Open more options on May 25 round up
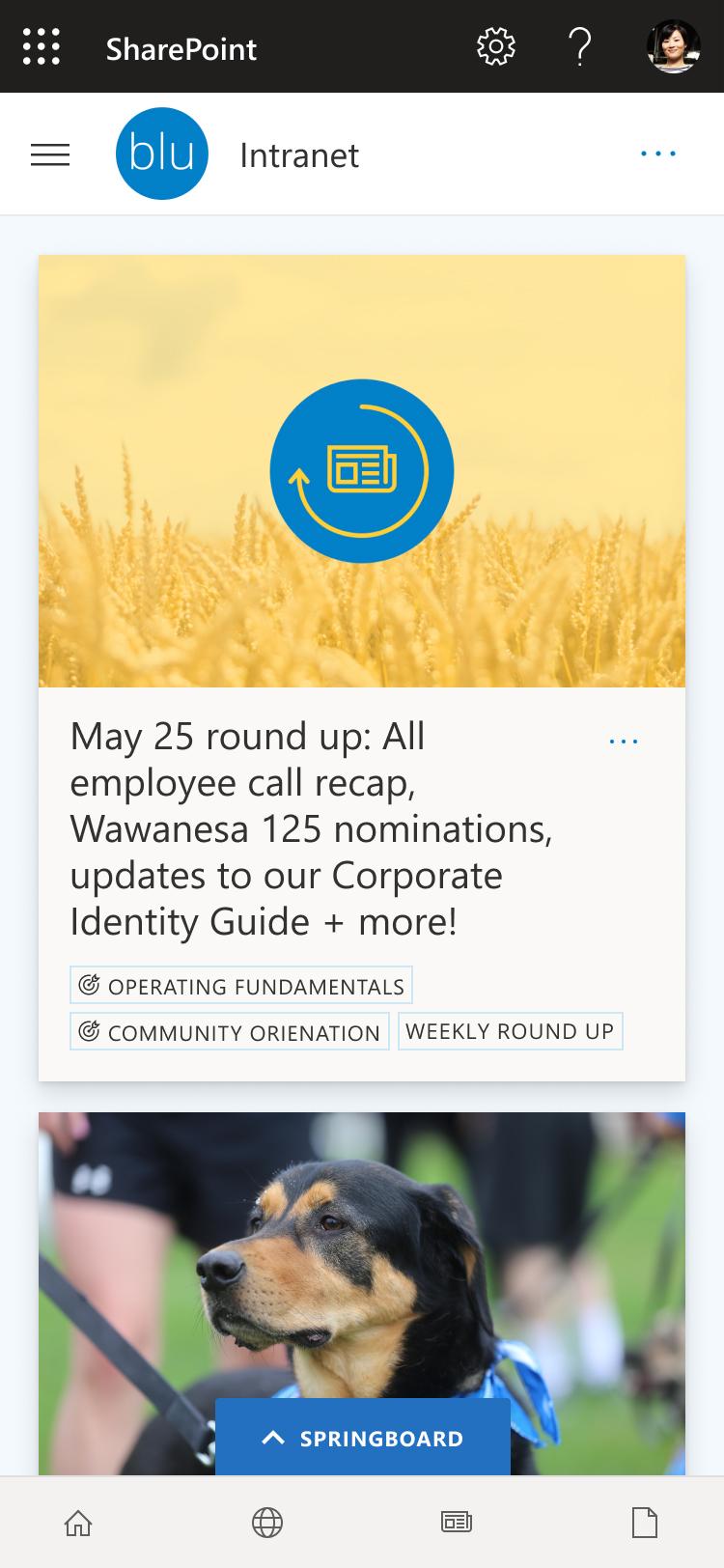This screenshot has width=724, height=1568. click(x=624, y=742)
